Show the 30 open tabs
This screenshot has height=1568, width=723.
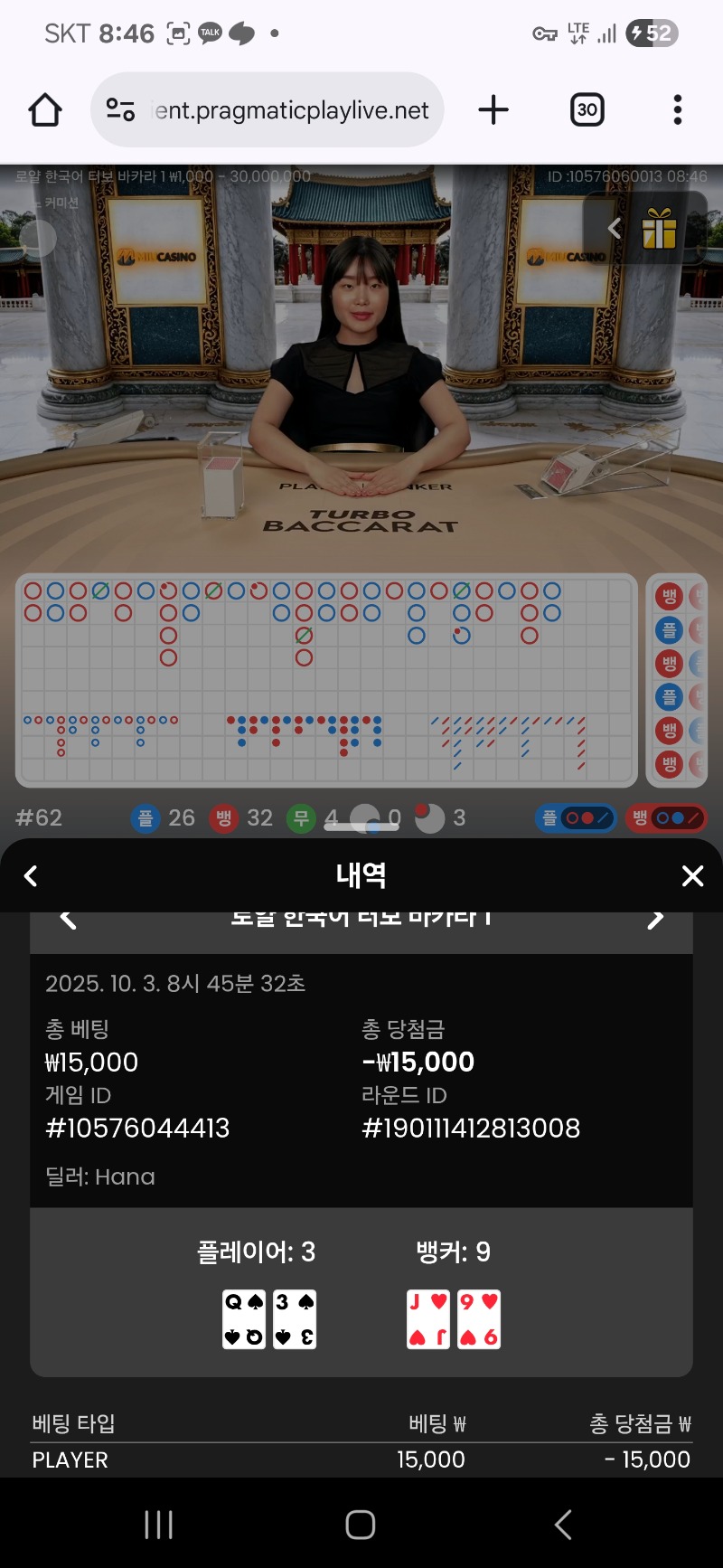pyautogui.click(x=587, y=110)
